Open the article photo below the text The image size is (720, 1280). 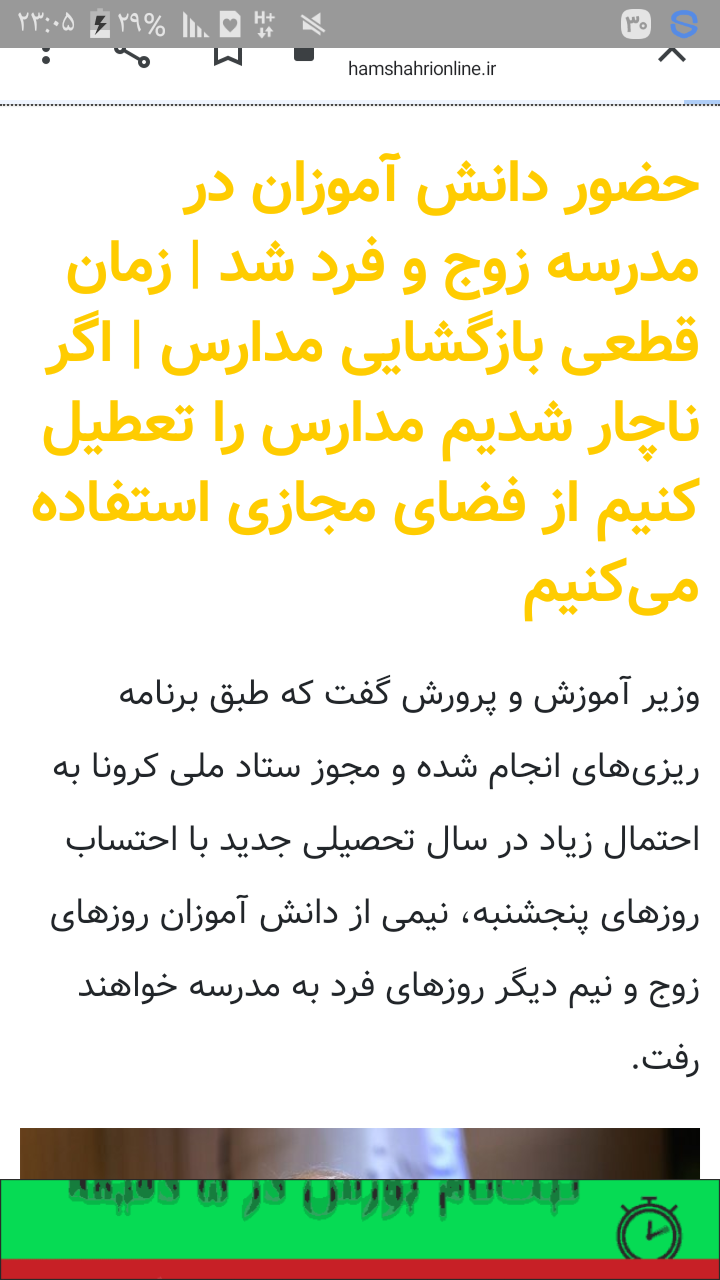(360, 1153)
